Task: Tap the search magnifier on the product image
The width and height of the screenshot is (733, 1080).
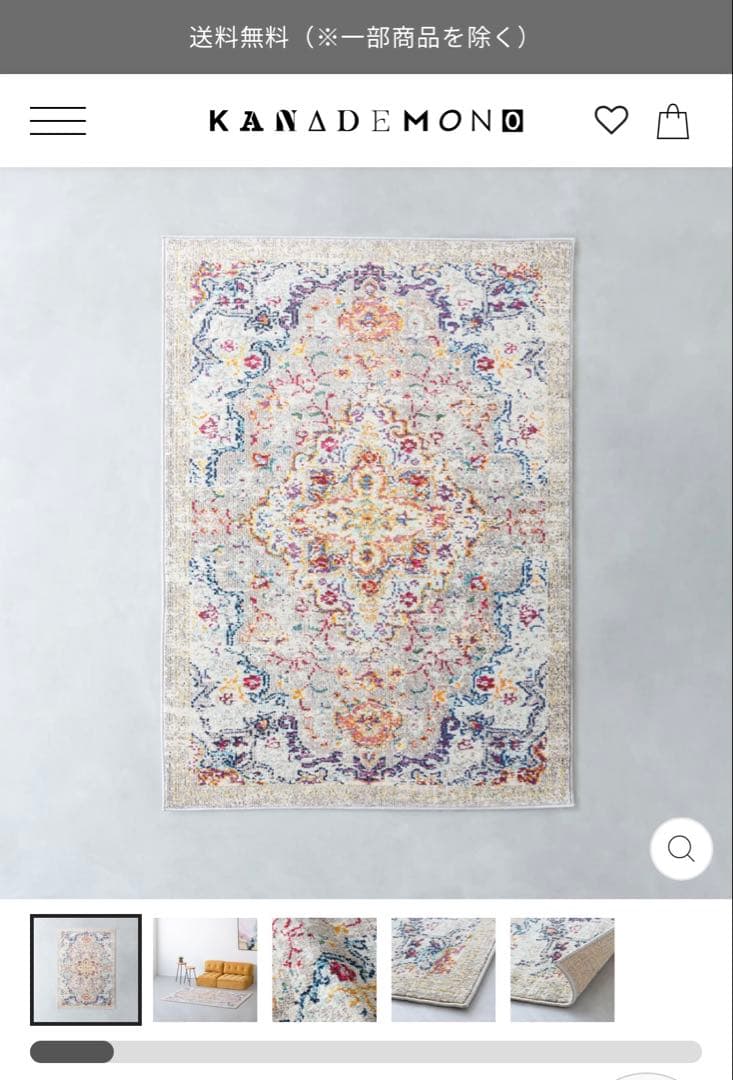Action: [681, 848]
